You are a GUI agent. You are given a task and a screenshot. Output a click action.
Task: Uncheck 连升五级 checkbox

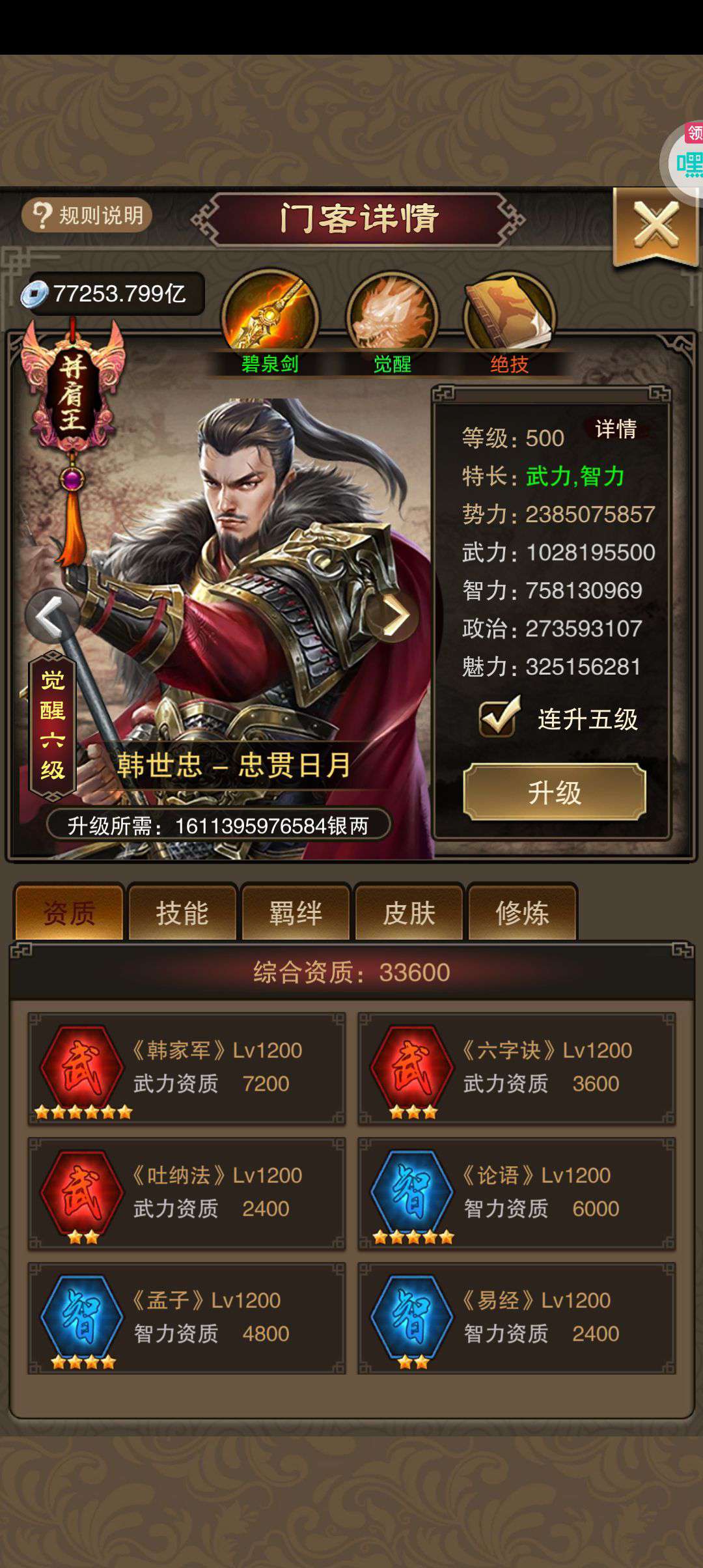tap(499, 718)
